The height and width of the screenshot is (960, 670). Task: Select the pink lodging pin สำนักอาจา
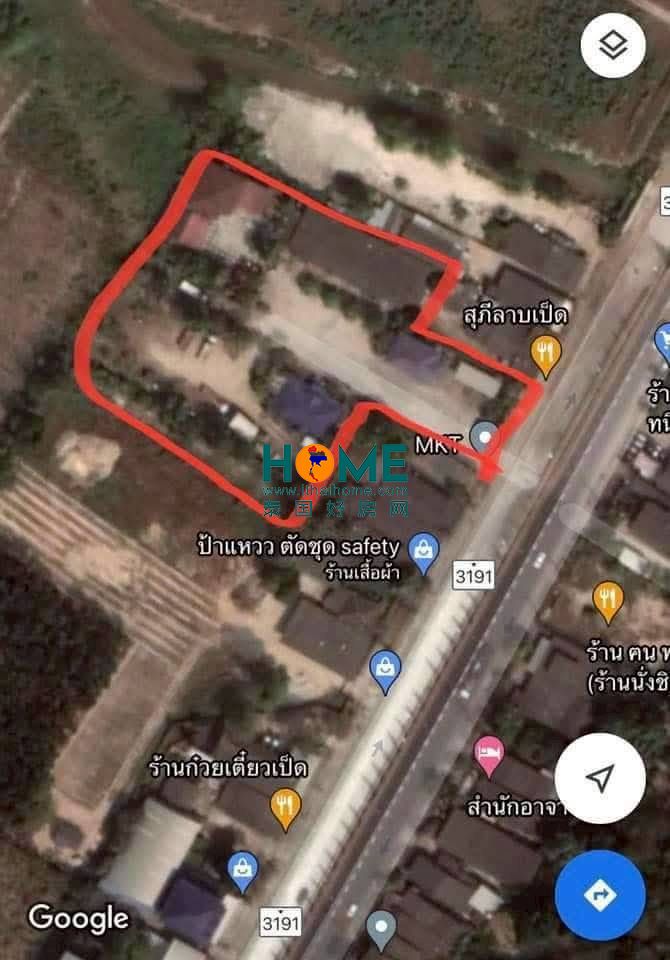489,755
